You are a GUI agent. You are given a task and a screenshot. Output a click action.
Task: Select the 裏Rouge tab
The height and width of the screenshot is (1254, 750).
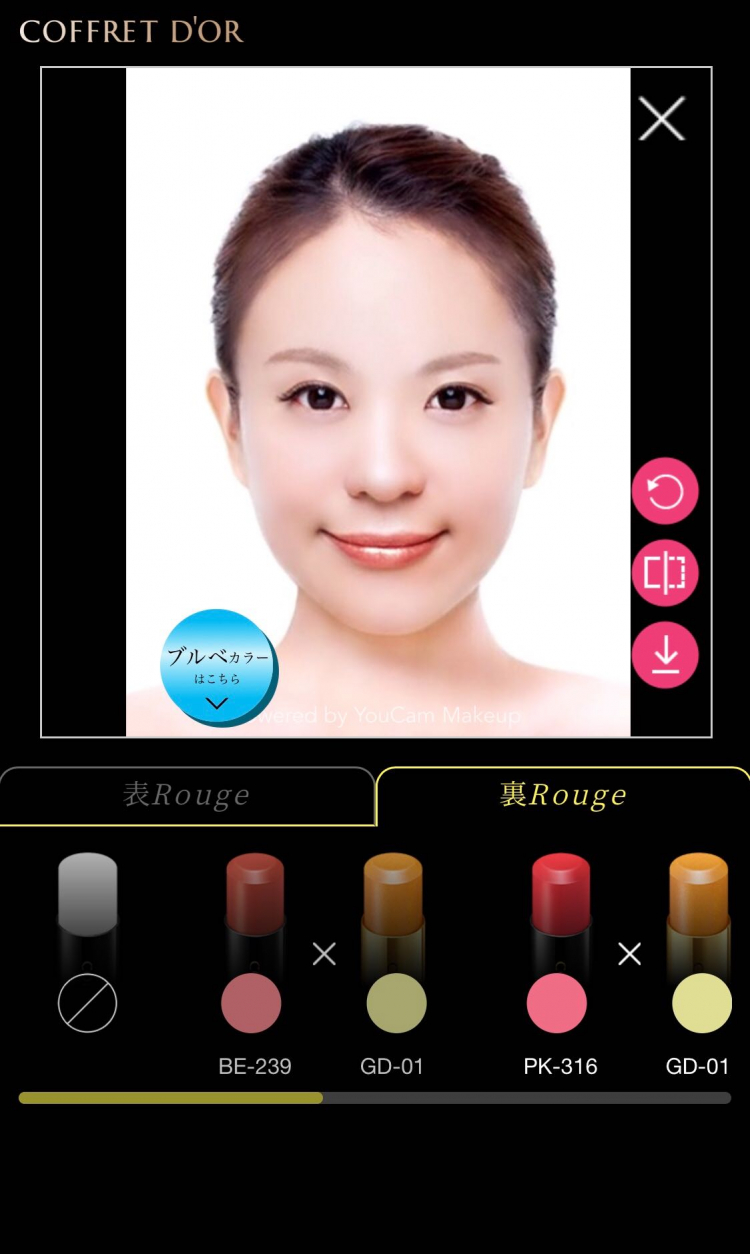(x=563, y=795)
